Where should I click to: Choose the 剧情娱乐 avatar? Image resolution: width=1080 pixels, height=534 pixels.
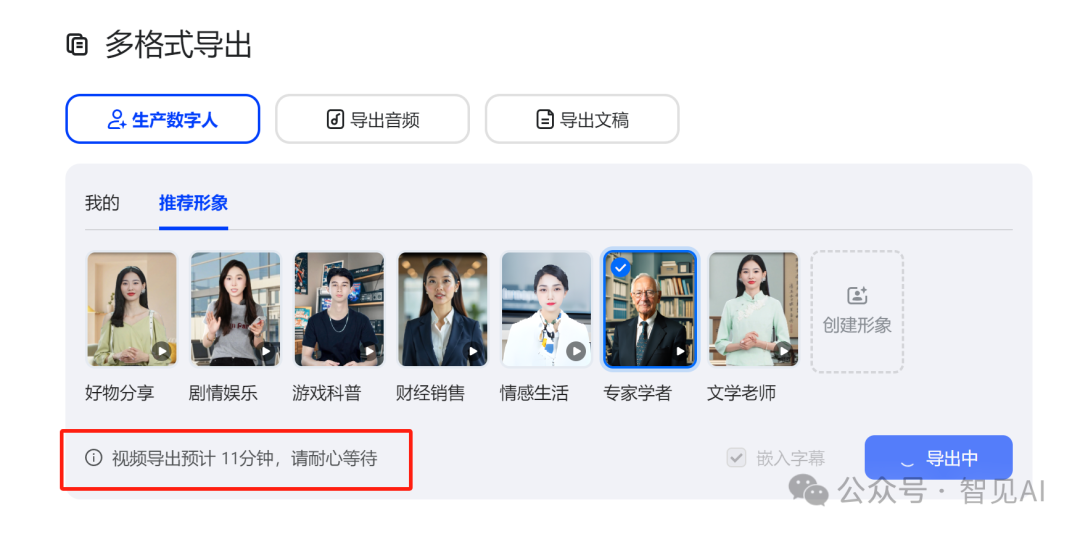tap(235, 309)
